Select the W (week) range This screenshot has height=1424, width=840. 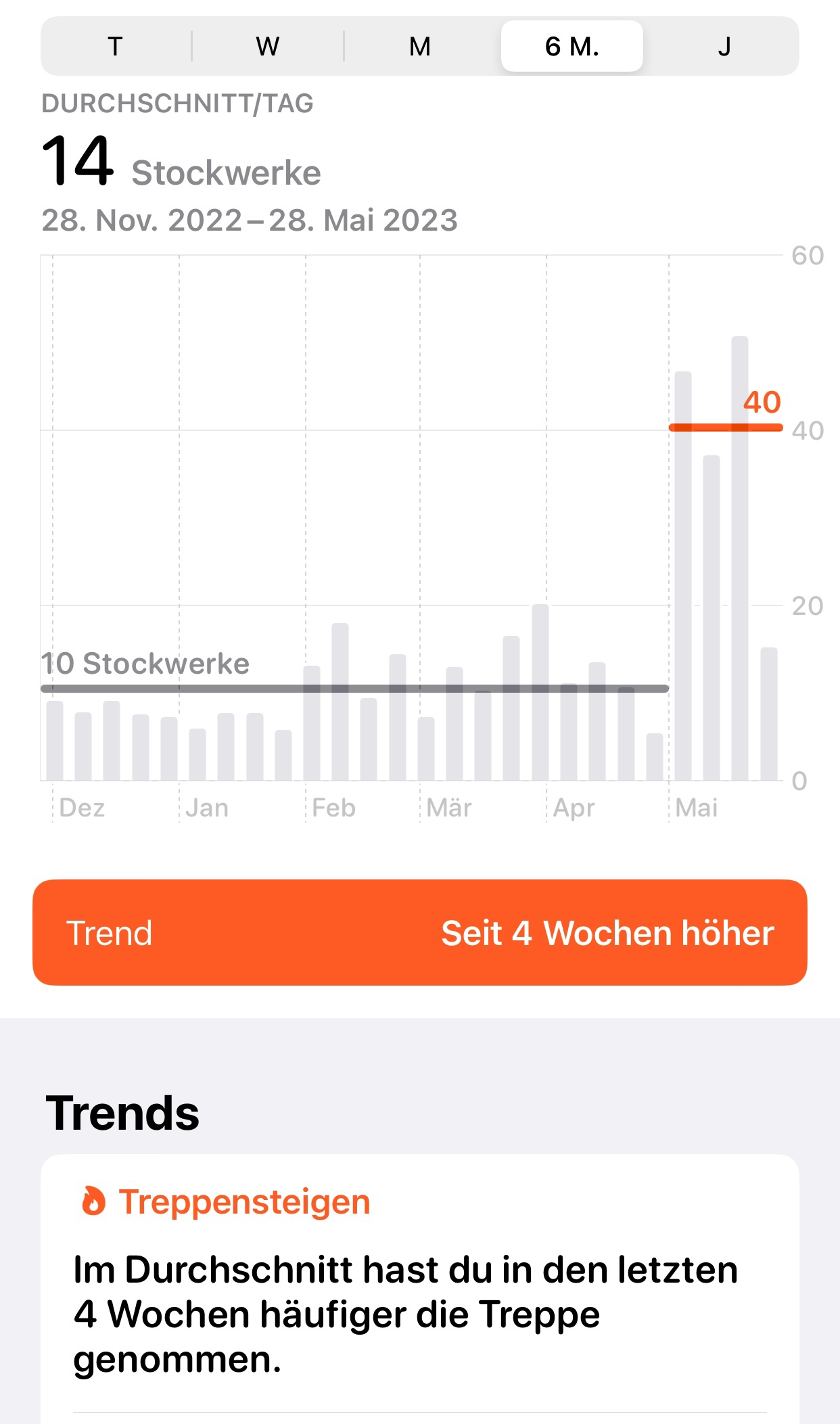point(268,47)
